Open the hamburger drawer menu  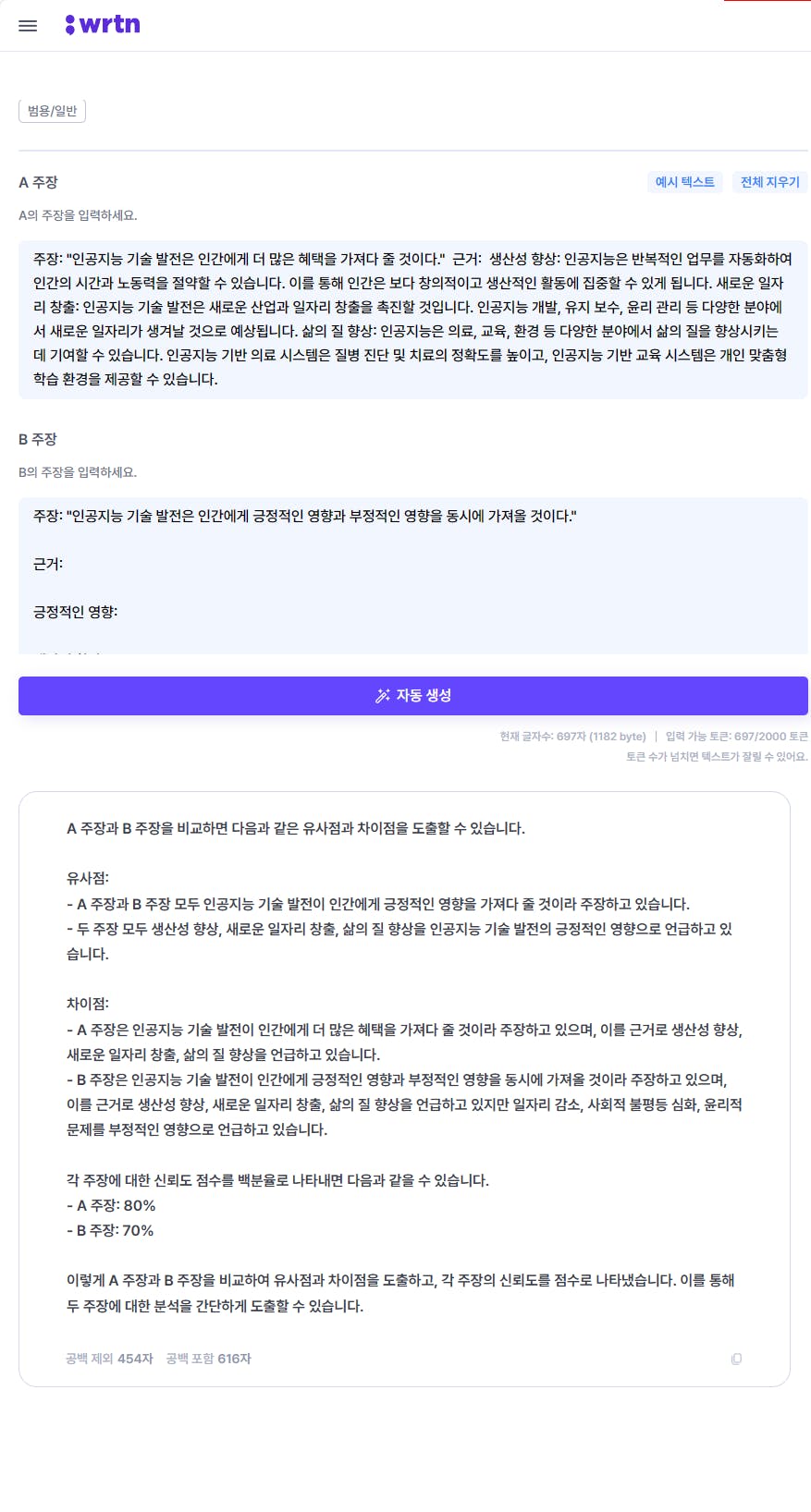tap(28, 26)
